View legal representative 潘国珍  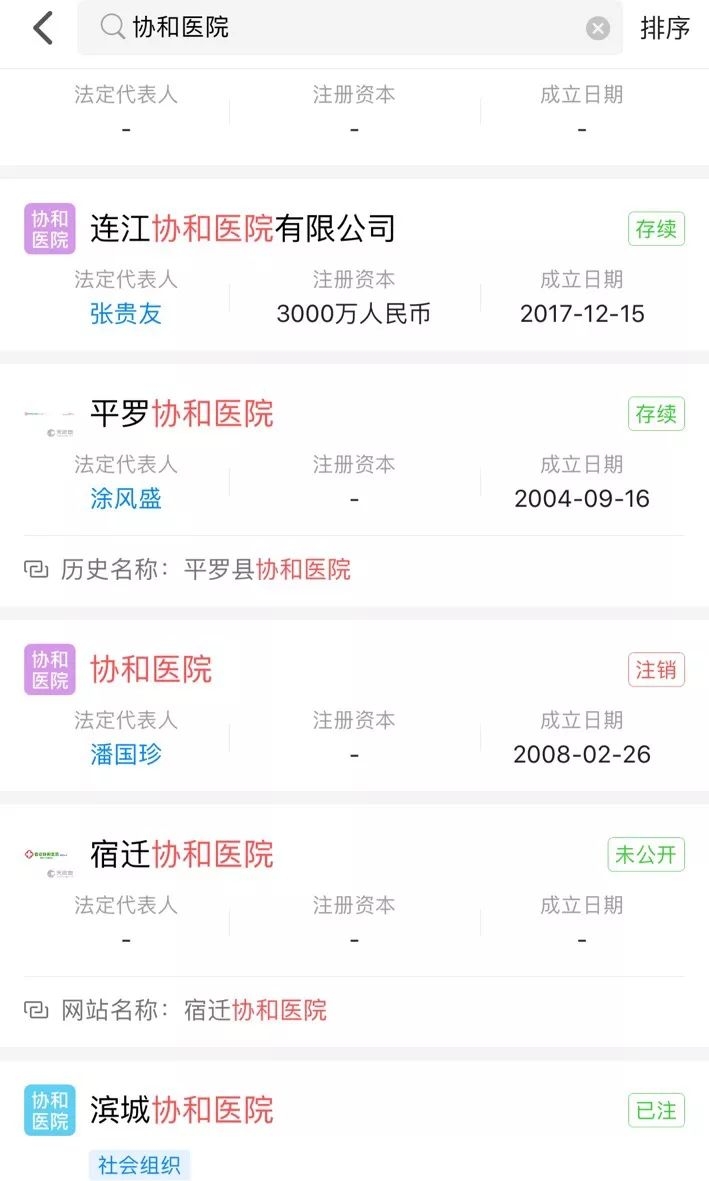(126, 754)
